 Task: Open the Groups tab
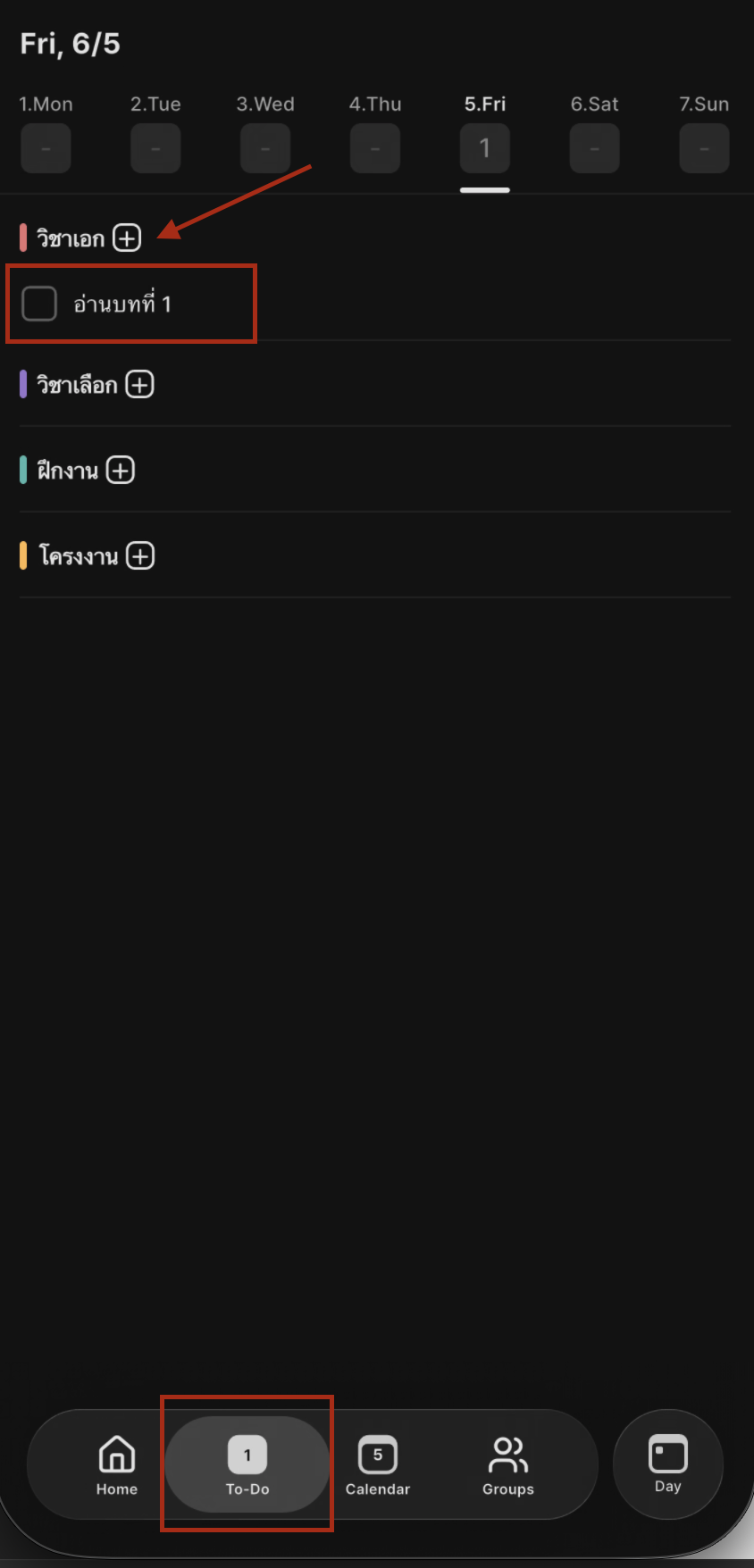tap(508, 1465)
